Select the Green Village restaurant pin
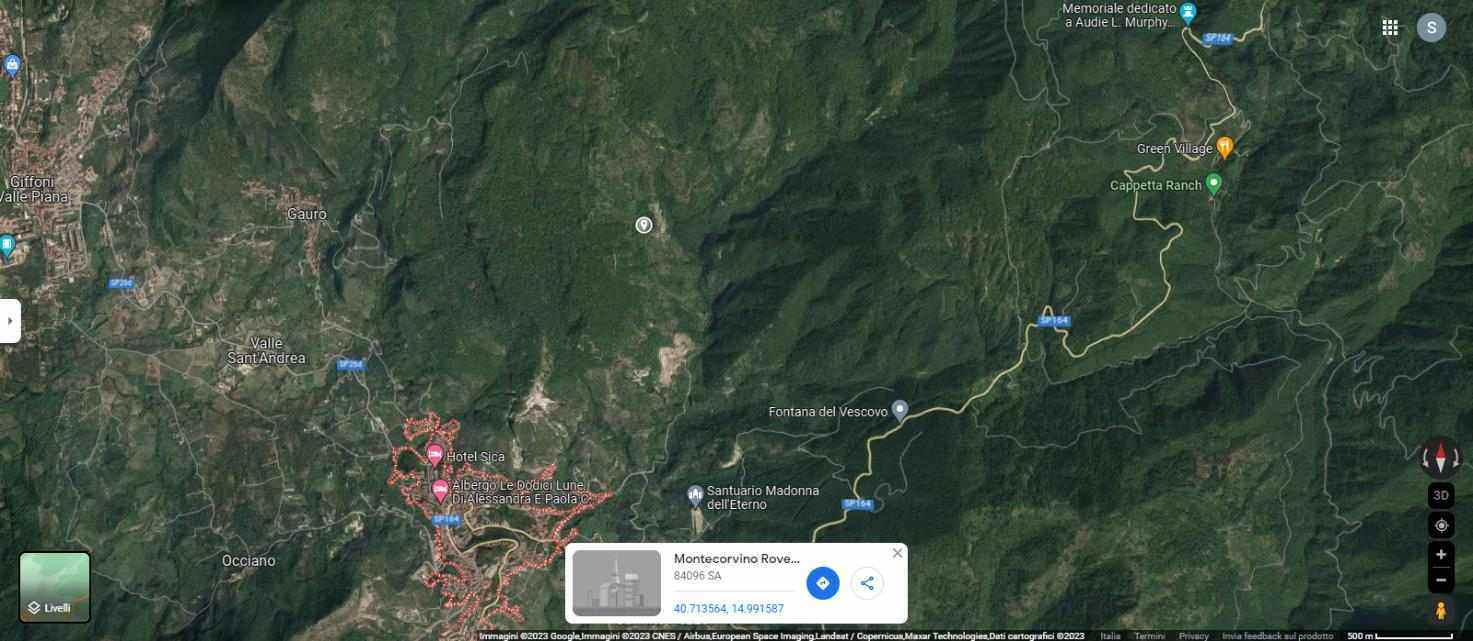The height and width of the screenshot is (641, 1473). pyautogui.click(x=1225, y=147)
